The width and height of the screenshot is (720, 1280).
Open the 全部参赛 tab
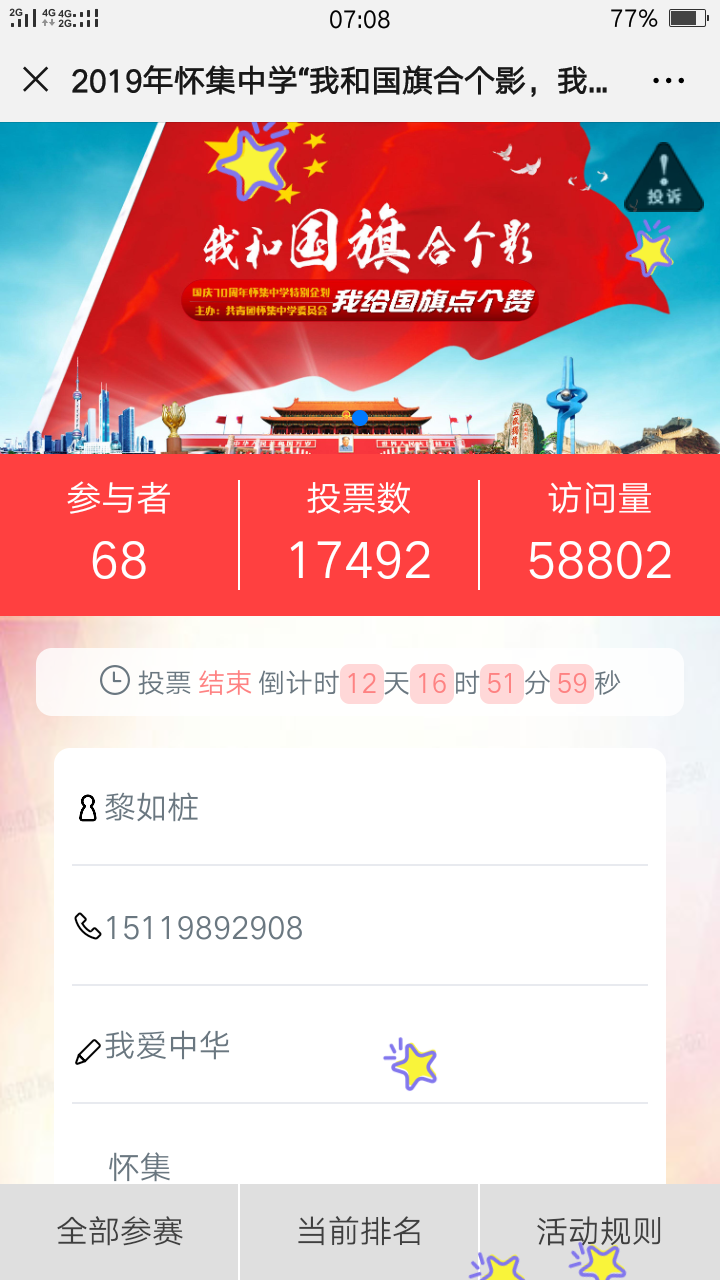pyautogui.click(x=120, y=1231)
